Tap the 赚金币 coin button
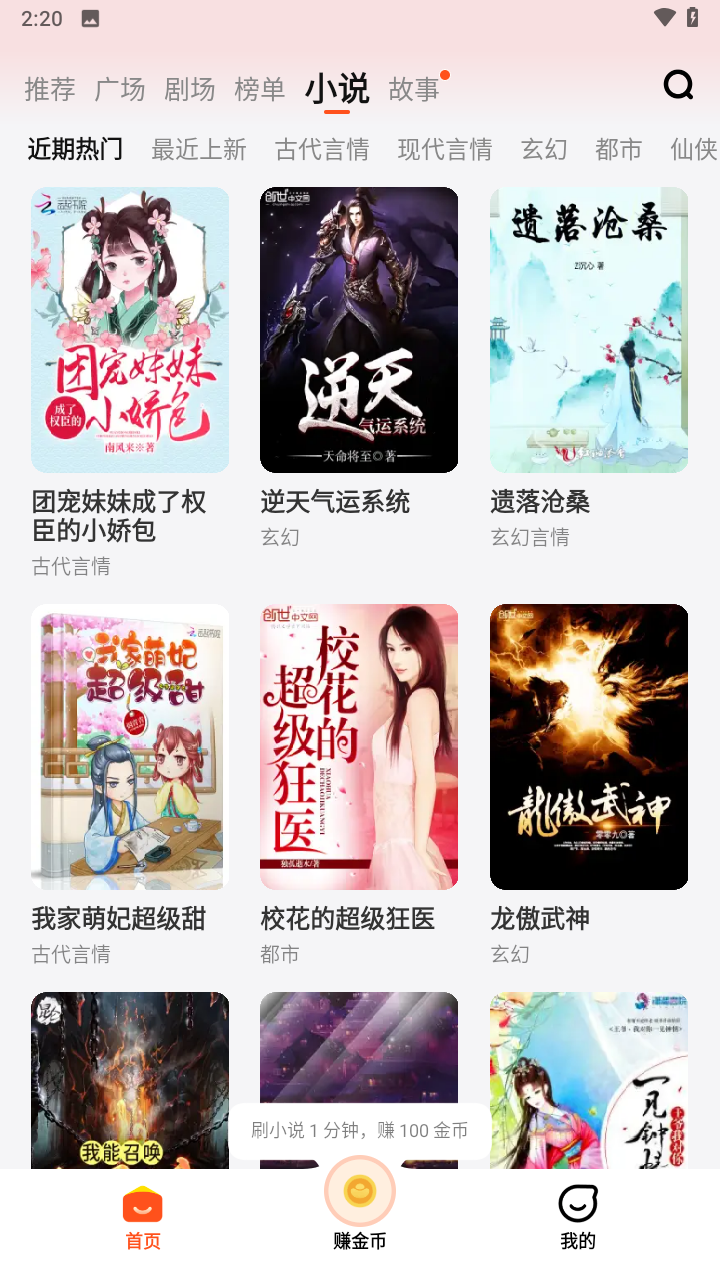This screenshot has height=1280, width=720. 360,1192
